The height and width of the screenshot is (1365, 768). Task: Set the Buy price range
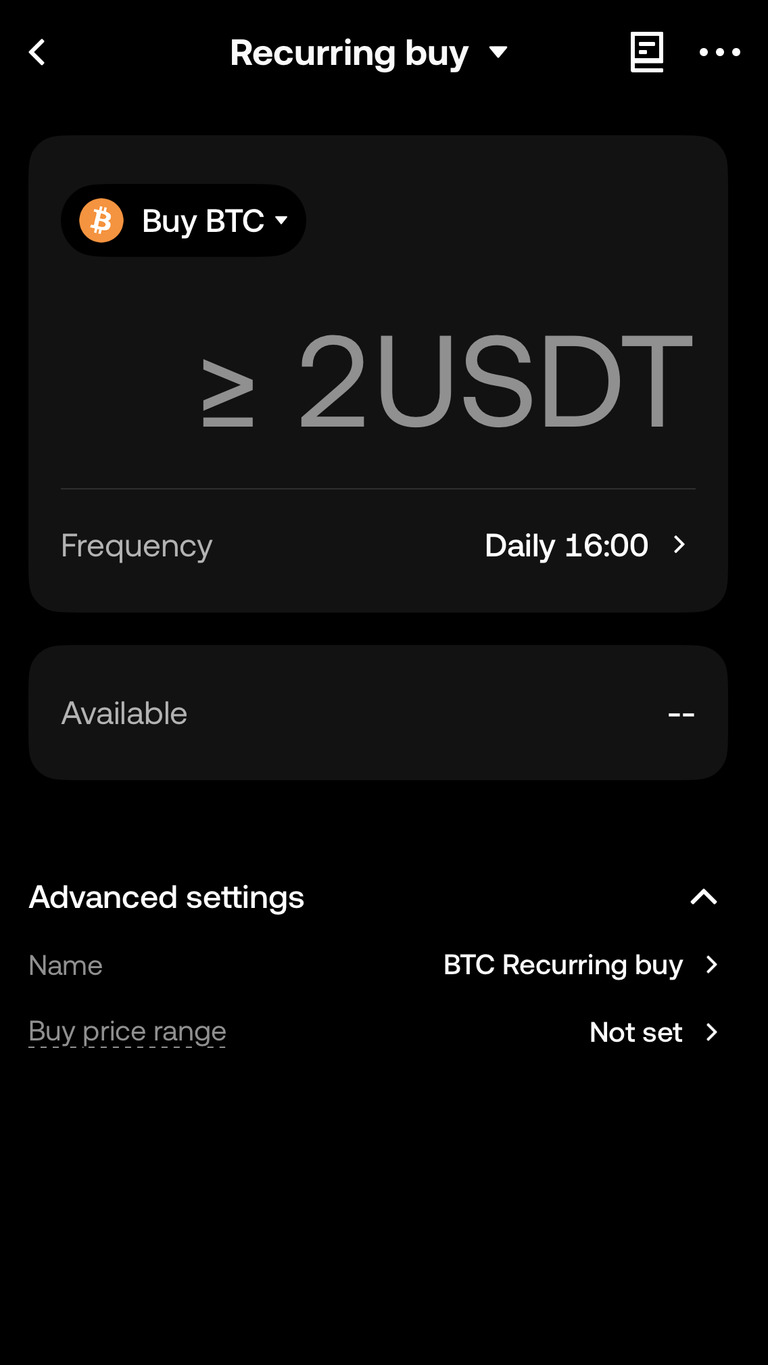click(636, 1031)
